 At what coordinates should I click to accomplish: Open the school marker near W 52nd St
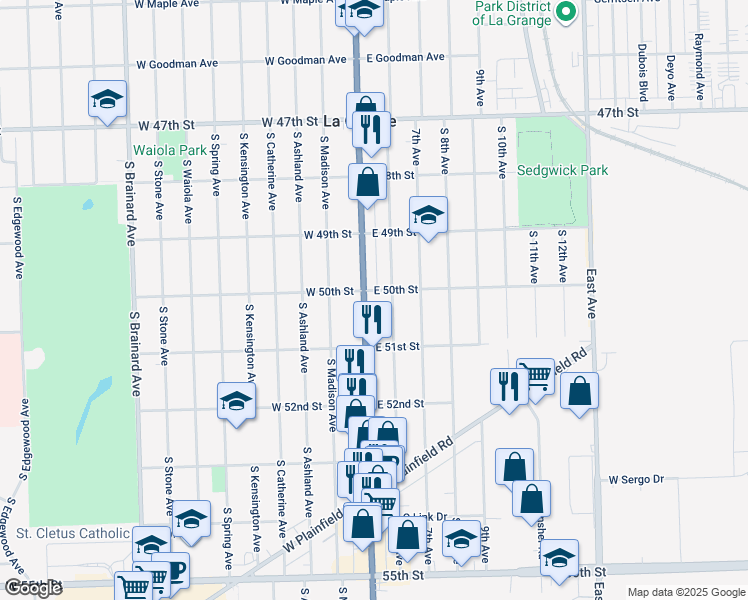[236, 402]
